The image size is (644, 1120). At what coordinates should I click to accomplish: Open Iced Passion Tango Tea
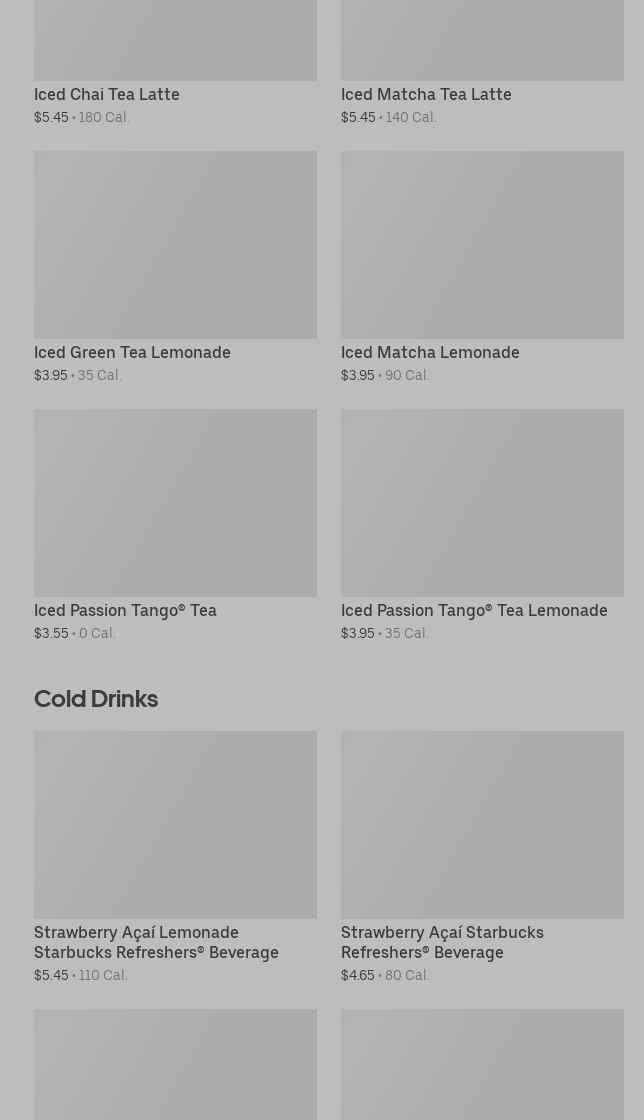pos(175,526)
